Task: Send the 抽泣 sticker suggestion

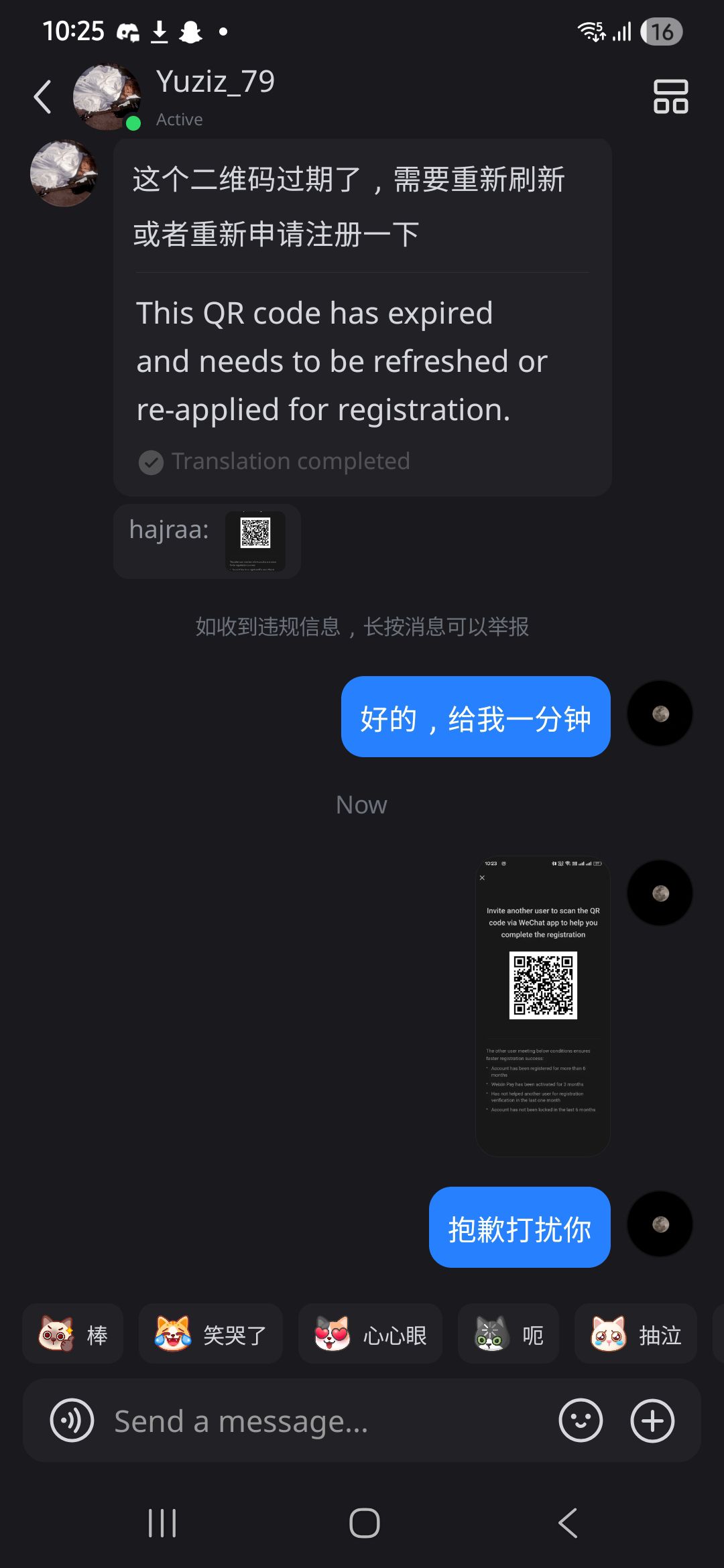Action: coord(636,1334)
